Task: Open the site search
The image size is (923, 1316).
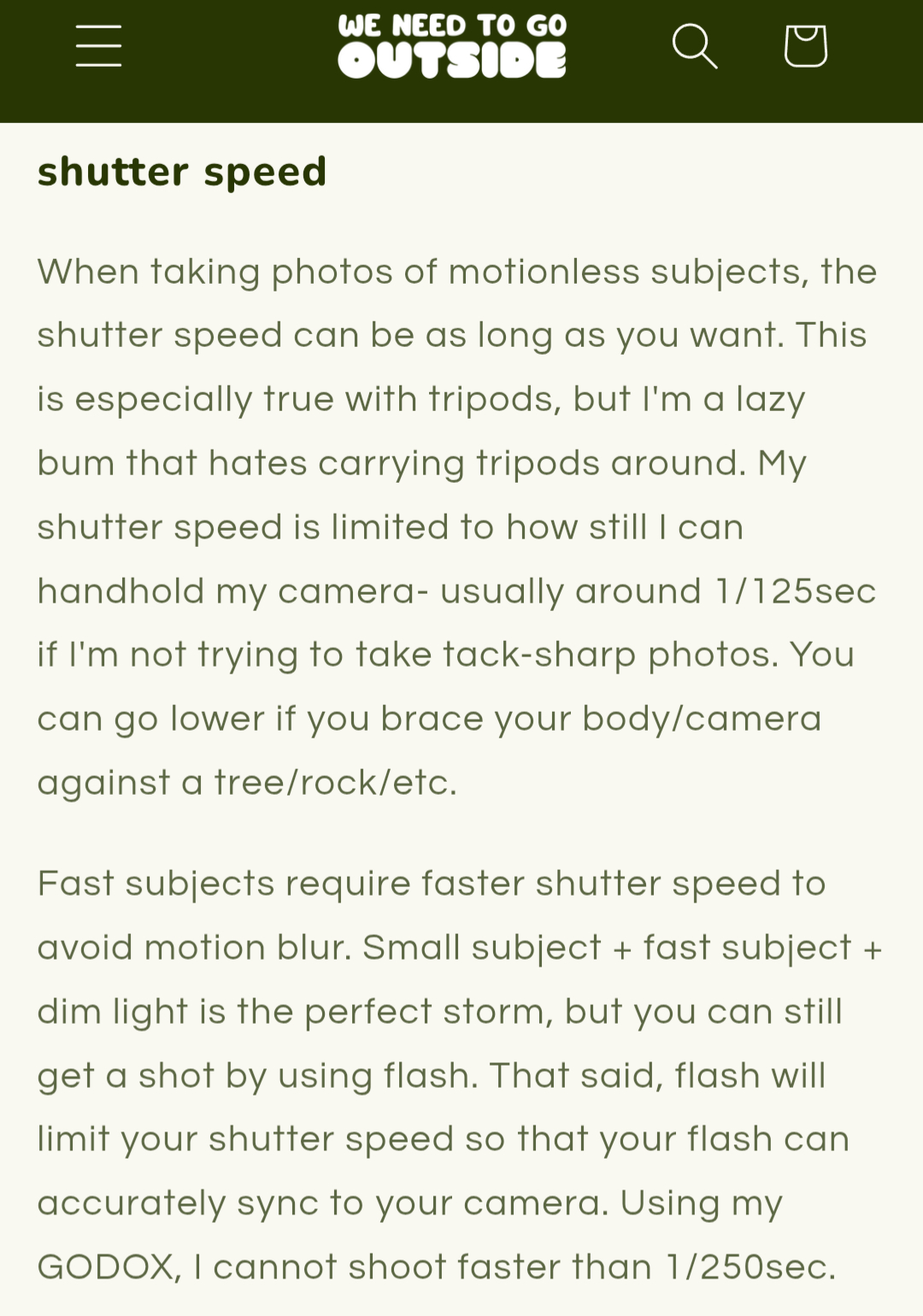Action: [694, 46]
